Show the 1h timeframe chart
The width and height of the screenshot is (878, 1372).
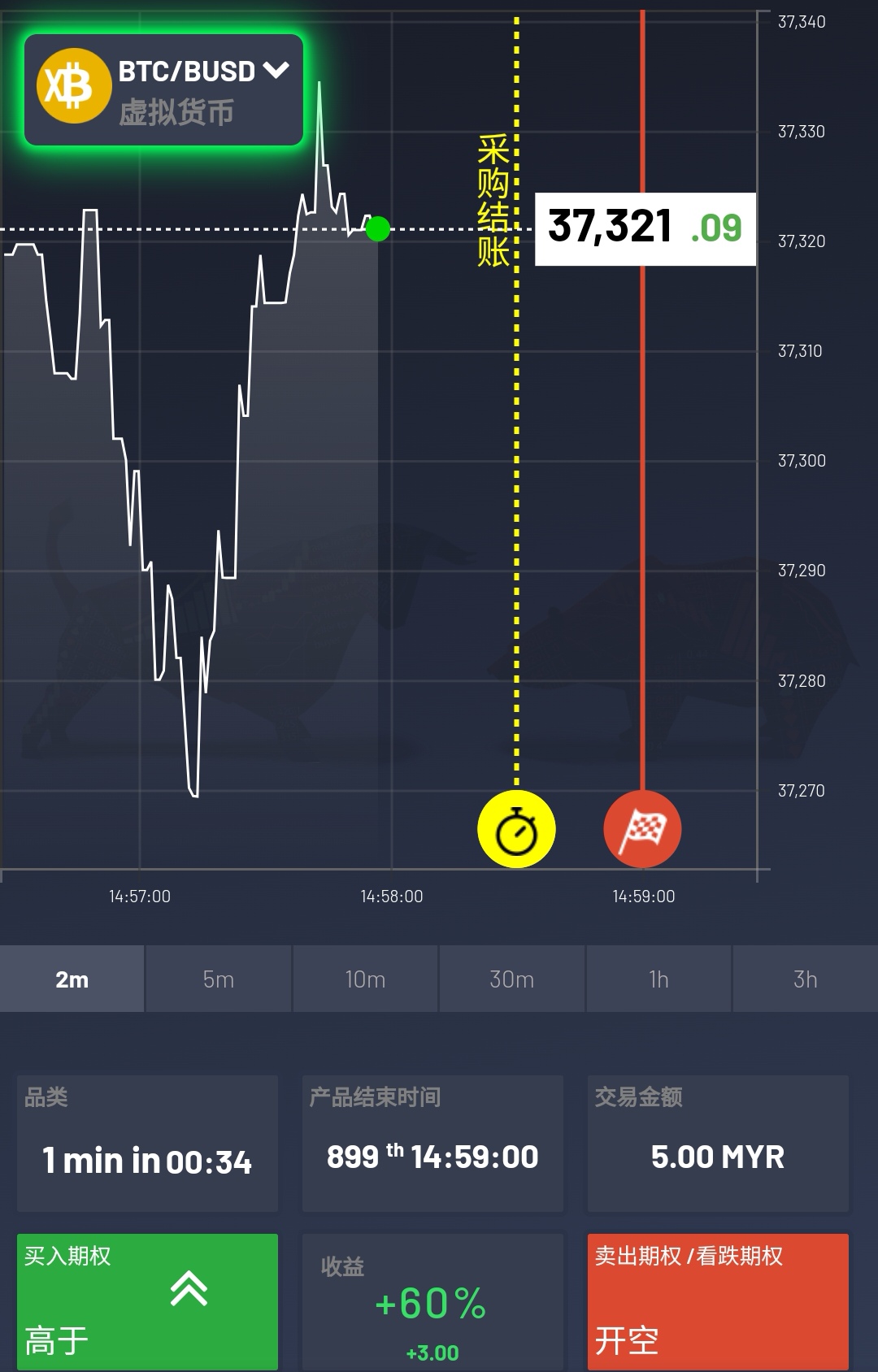[x=658, y=979]
